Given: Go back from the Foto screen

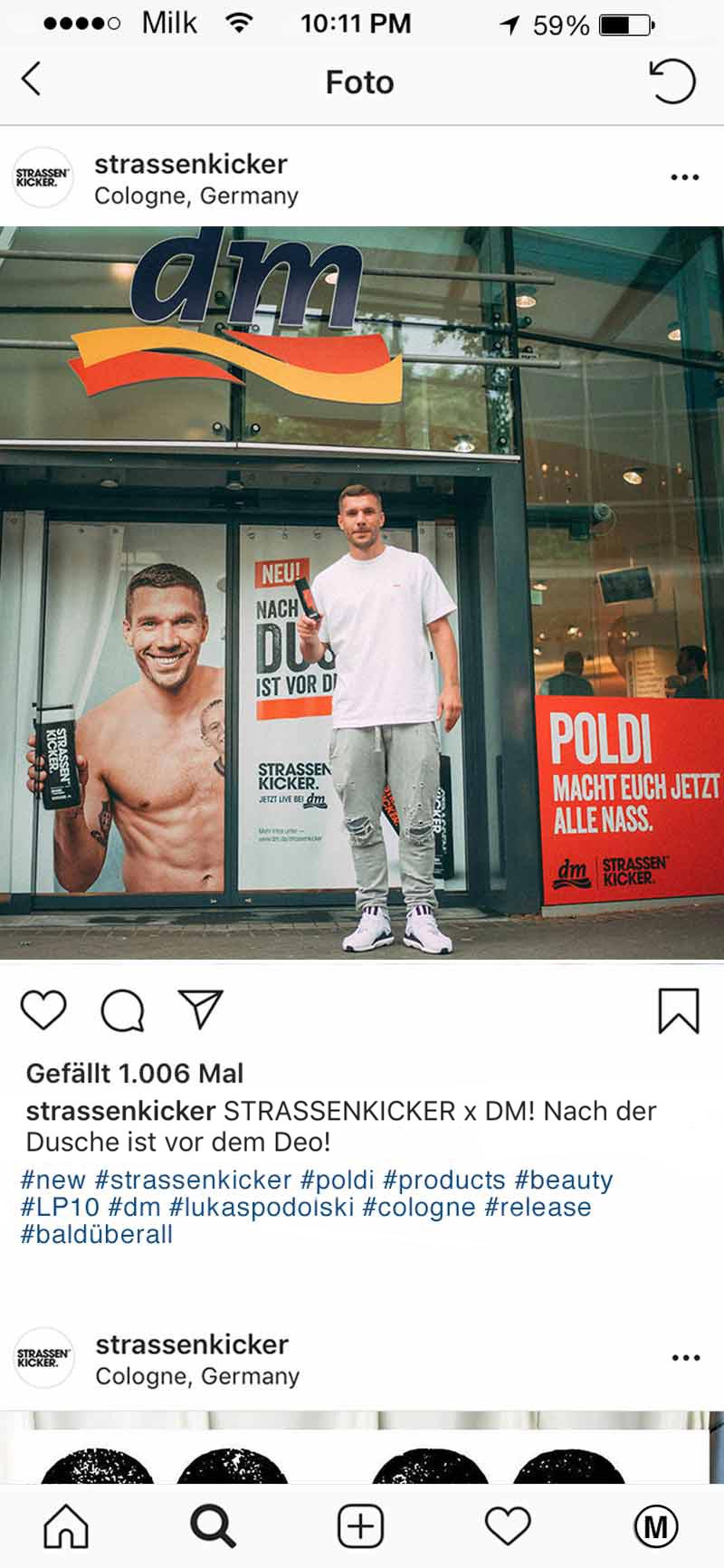Looking at the screenshot, I should pos(32,80).
